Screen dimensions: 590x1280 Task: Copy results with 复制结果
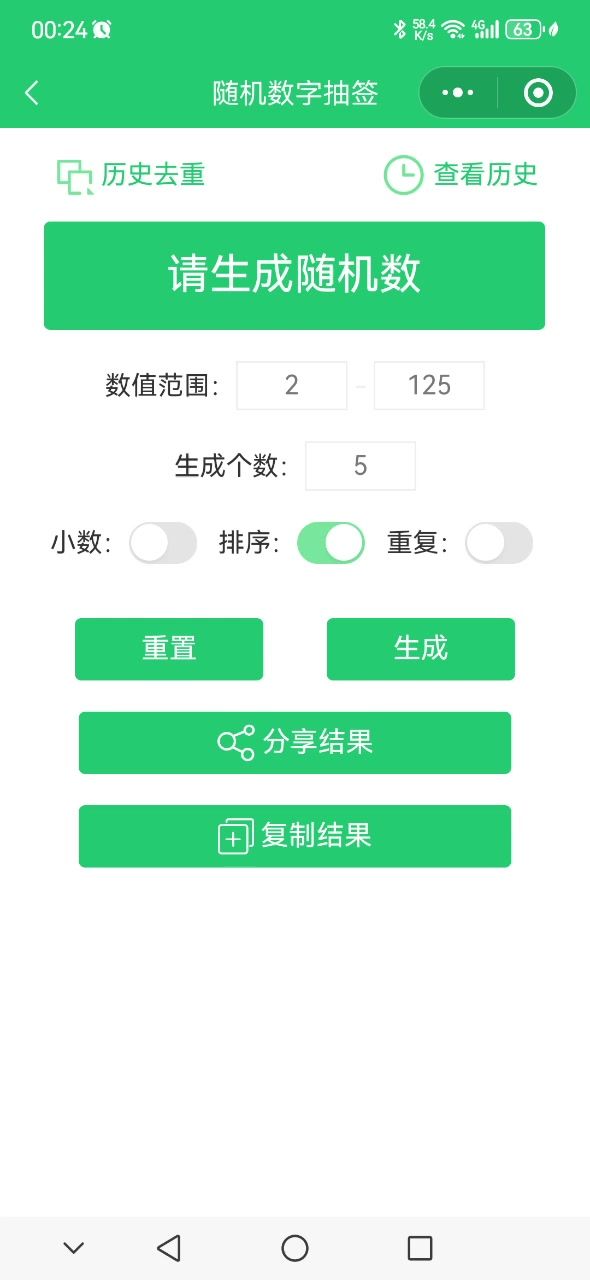click(x=295, y=836)
